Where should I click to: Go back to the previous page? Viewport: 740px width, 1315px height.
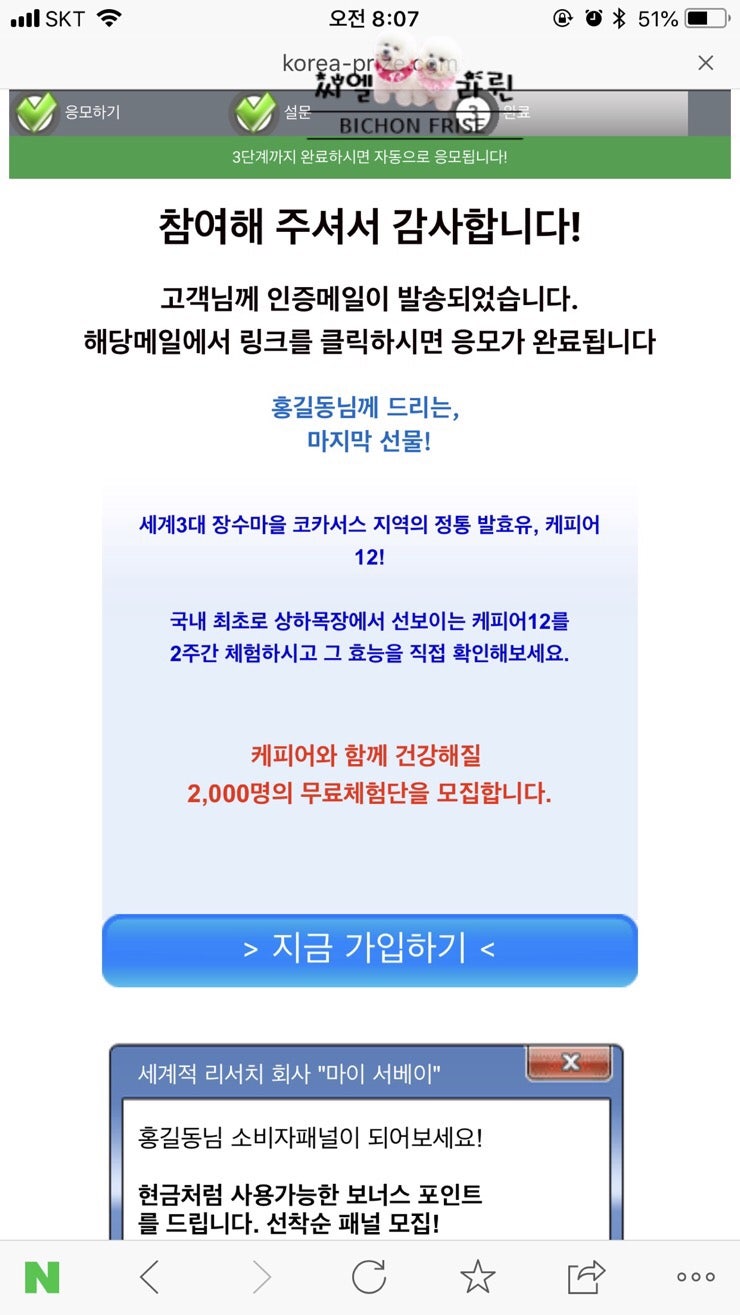click(149, 1277)
